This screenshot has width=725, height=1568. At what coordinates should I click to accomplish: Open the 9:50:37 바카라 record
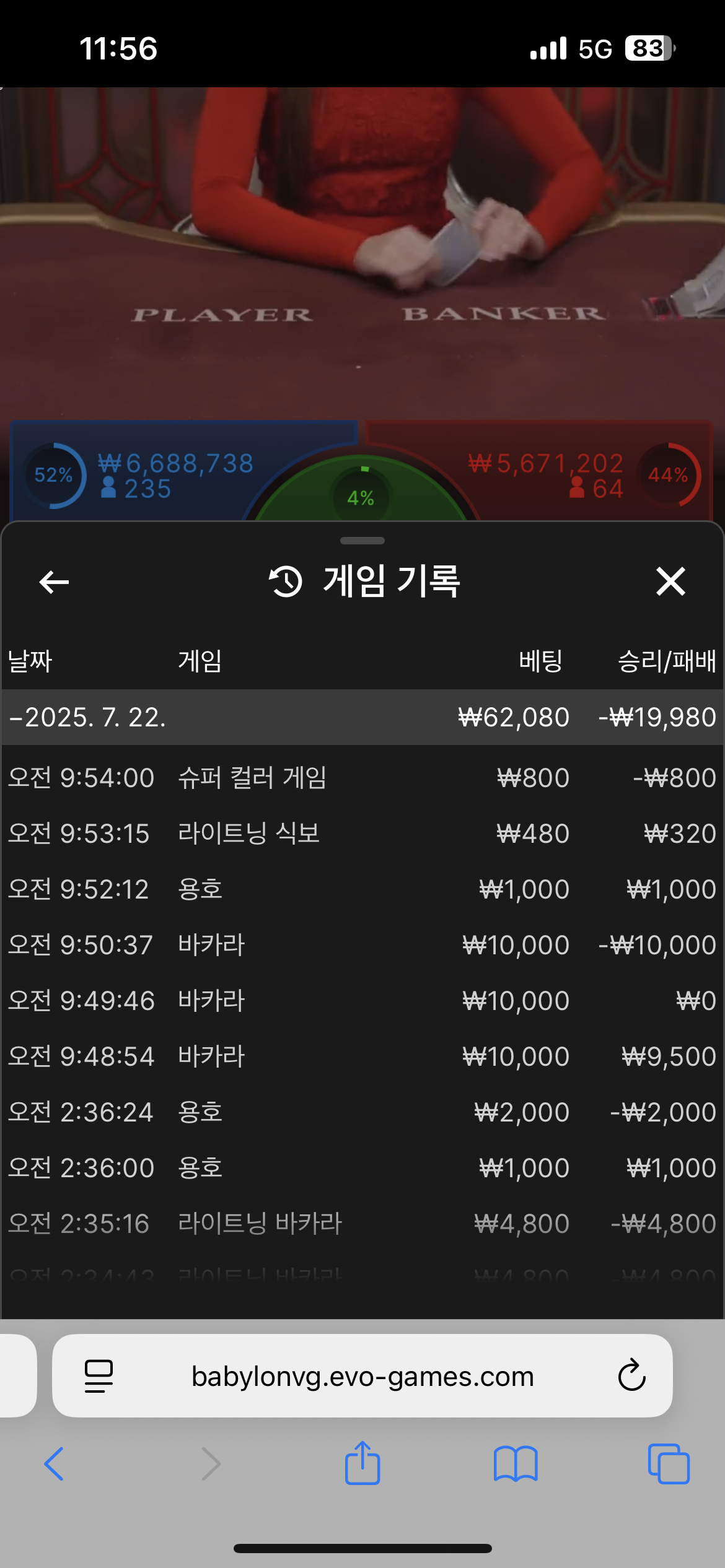362,945
